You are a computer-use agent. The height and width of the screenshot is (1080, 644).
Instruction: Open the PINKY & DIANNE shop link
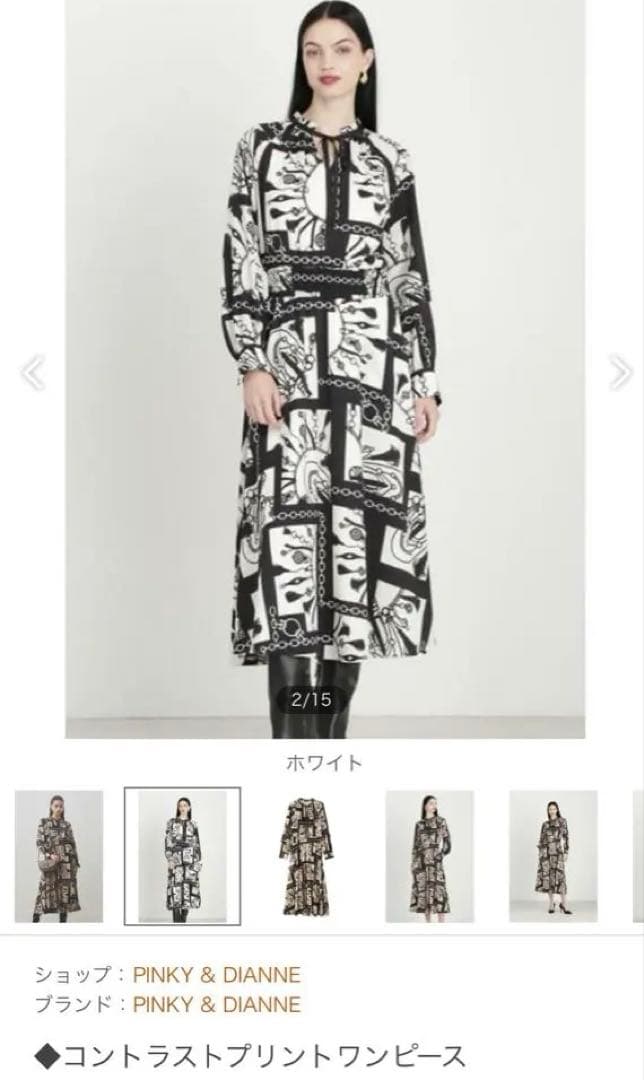tap(216, 974)
